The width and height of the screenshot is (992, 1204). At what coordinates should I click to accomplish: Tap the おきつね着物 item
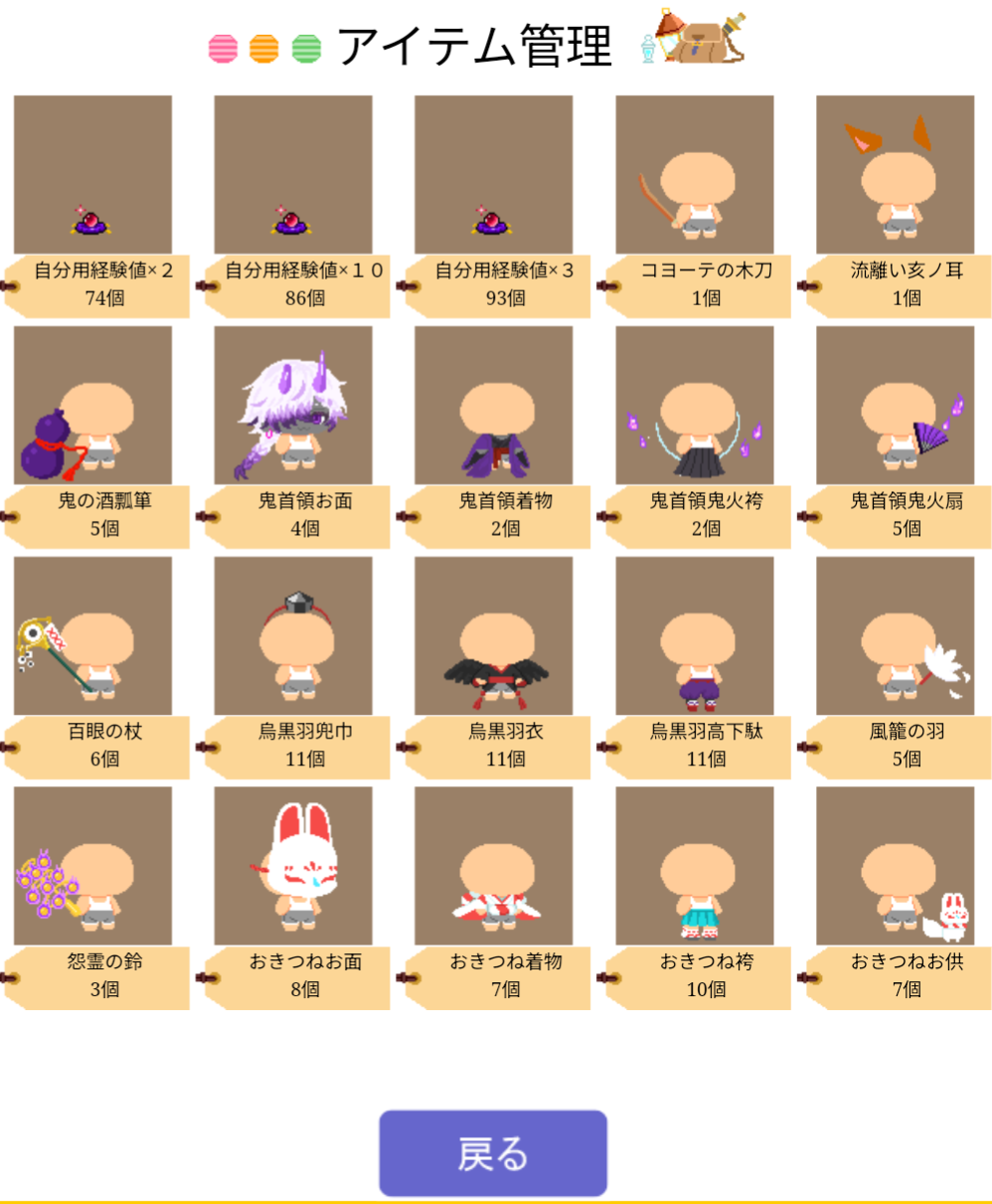point(494,867)
